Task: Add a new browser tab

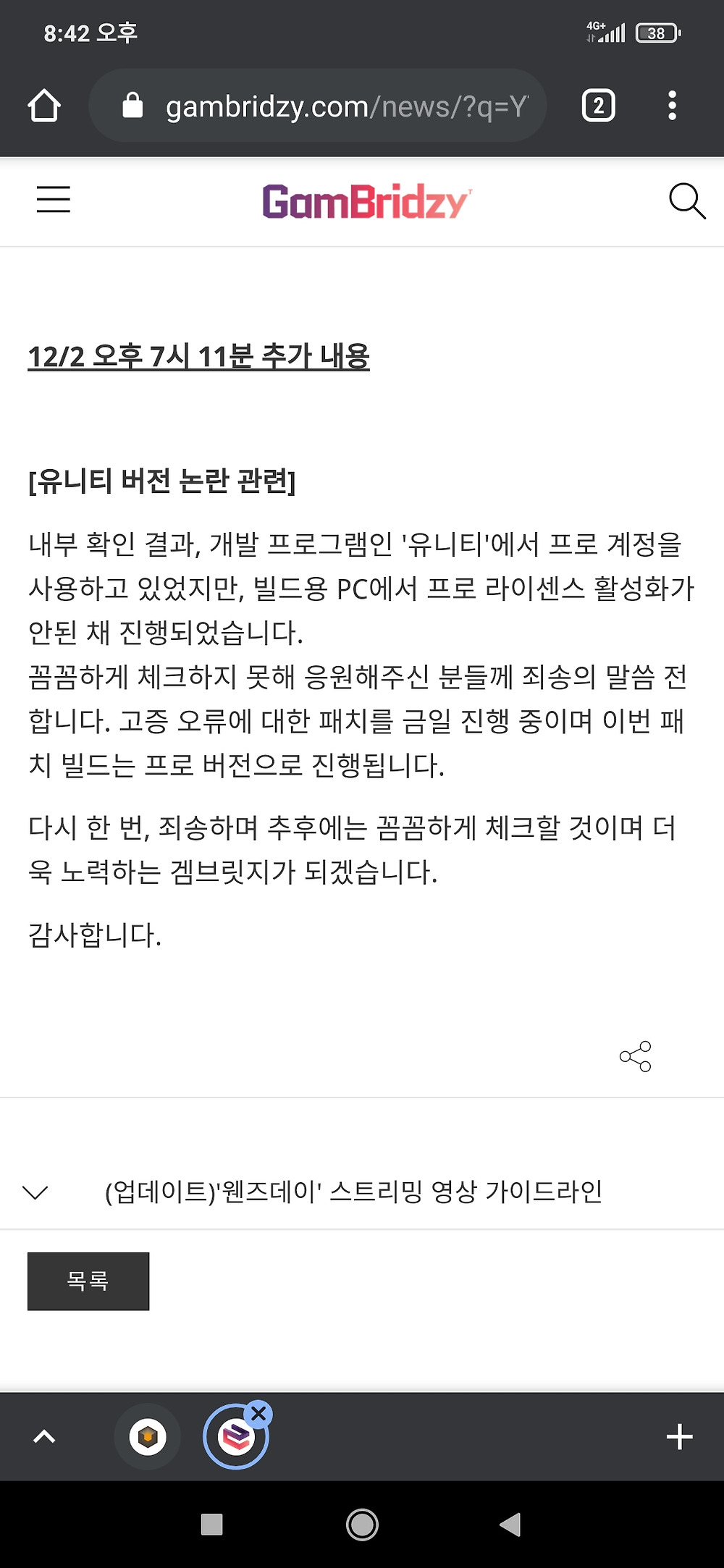Action: (678, 1436)
